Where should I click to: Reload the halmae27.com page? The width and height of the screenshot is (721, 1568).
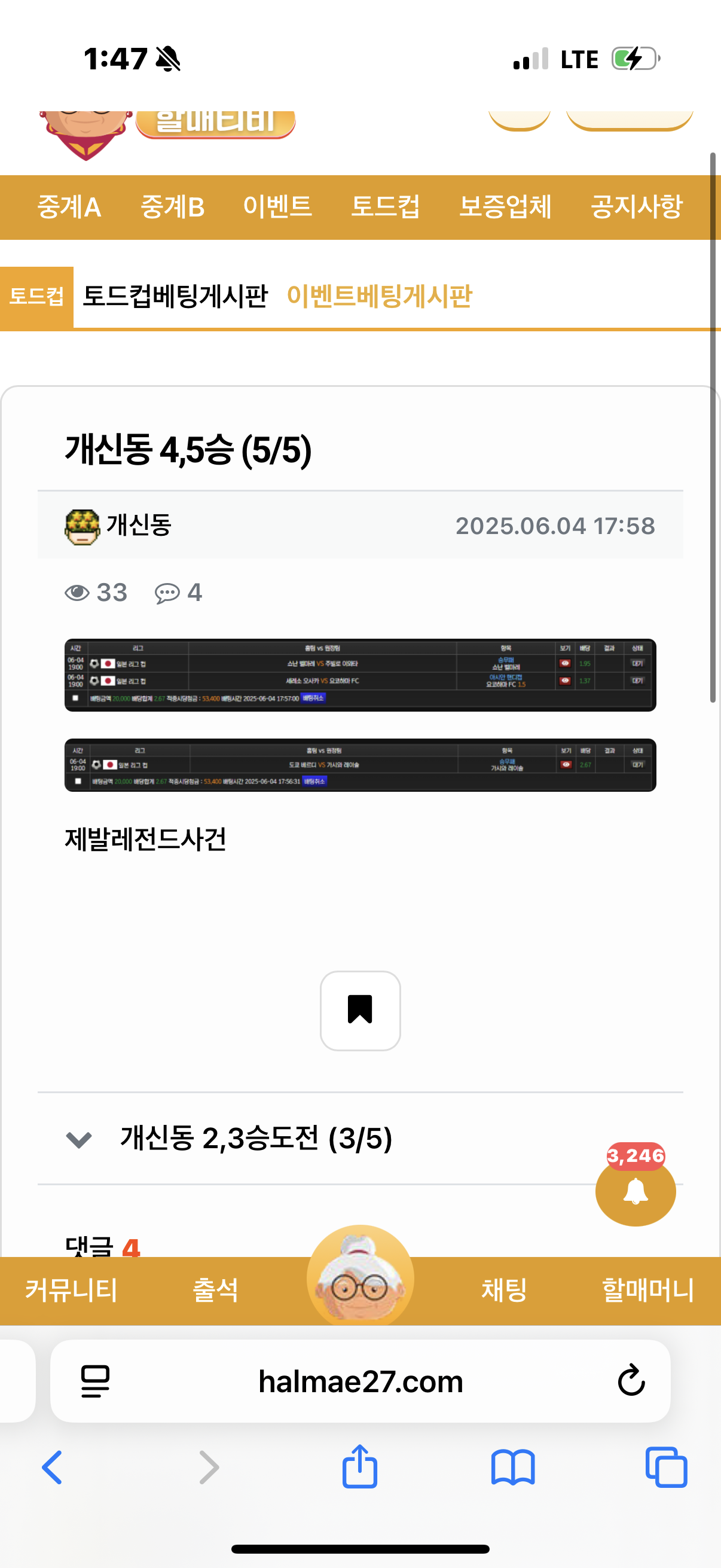631,1380
